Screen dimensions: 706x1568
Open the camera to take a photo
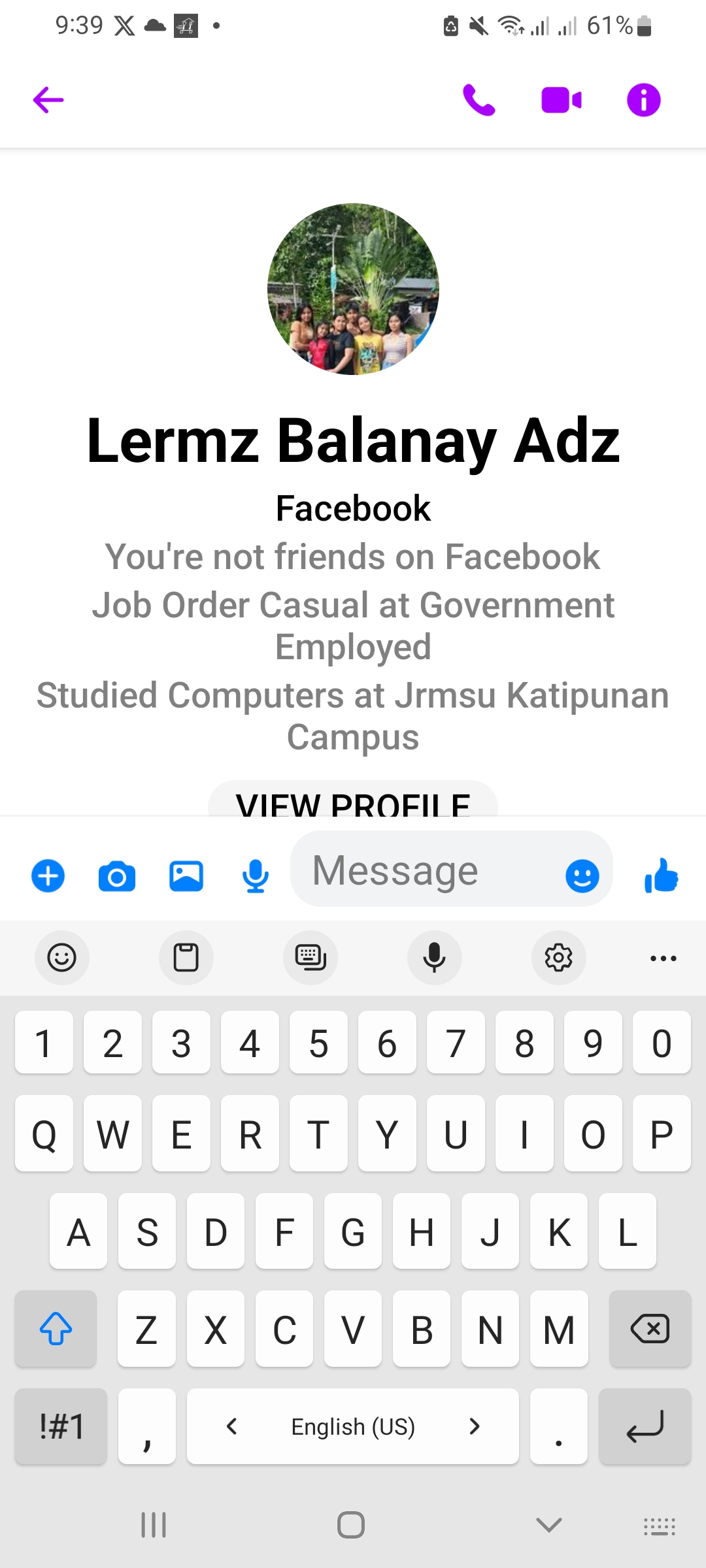pyautogui.click(x=117, y=876)
